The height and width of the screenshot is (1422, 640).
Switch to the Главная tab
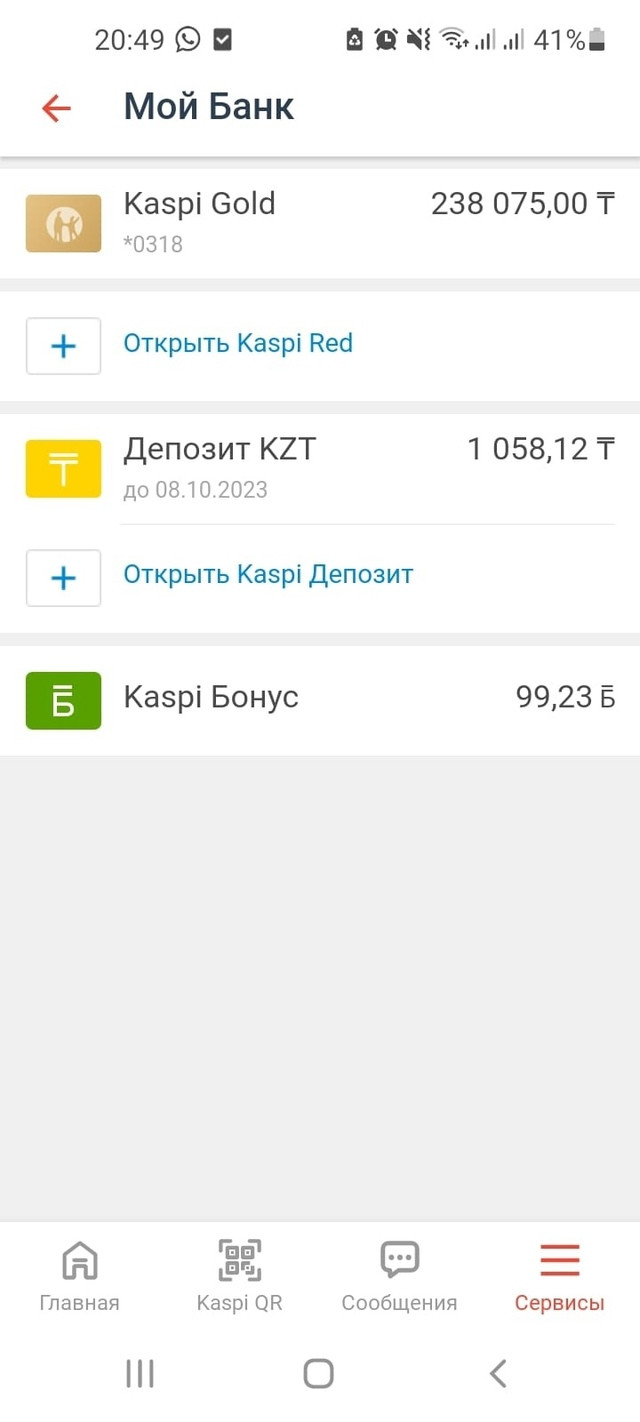pos(80,1276)
